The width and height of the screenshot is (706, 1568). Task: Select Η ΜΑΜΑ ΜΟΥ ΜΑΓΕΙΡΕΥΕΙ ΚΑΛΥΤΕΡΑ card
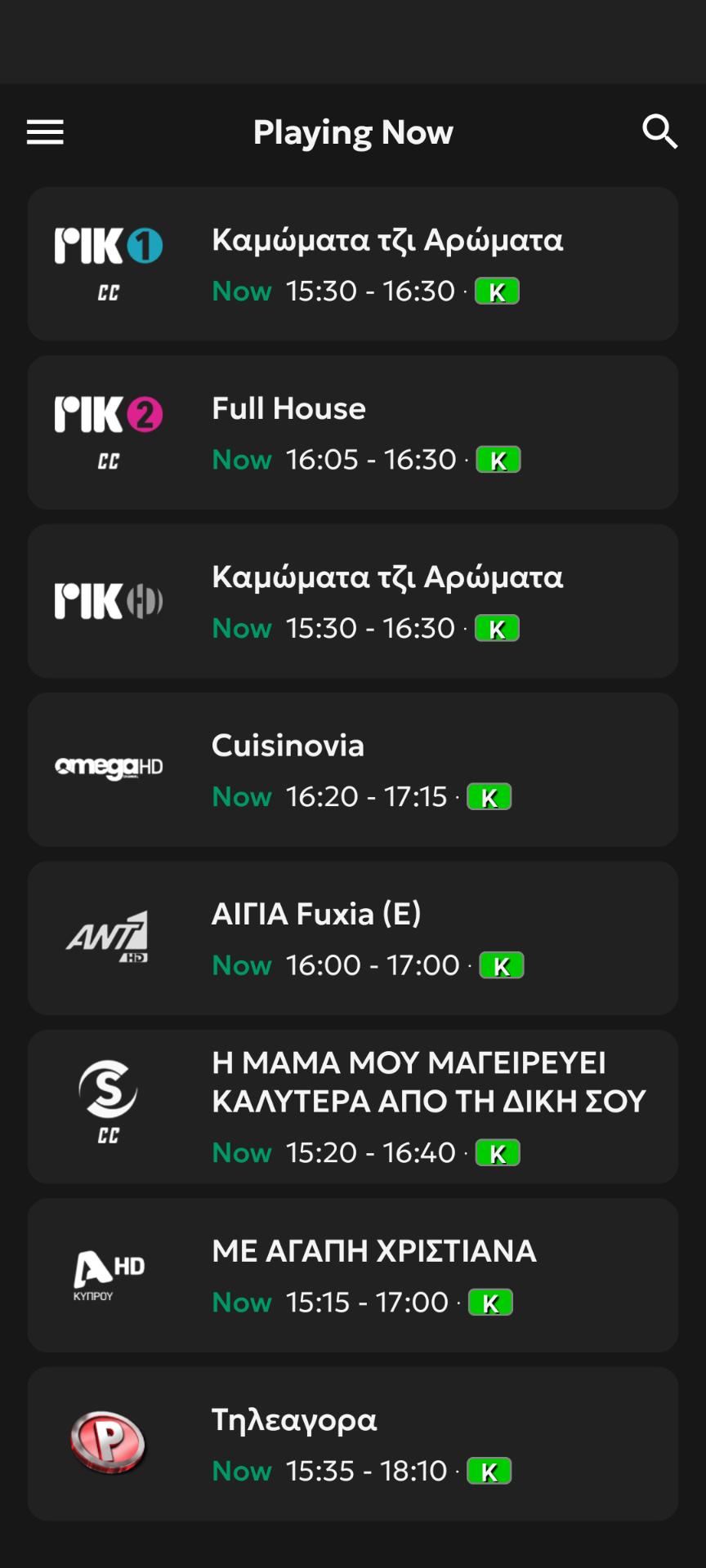(353, 1107)
